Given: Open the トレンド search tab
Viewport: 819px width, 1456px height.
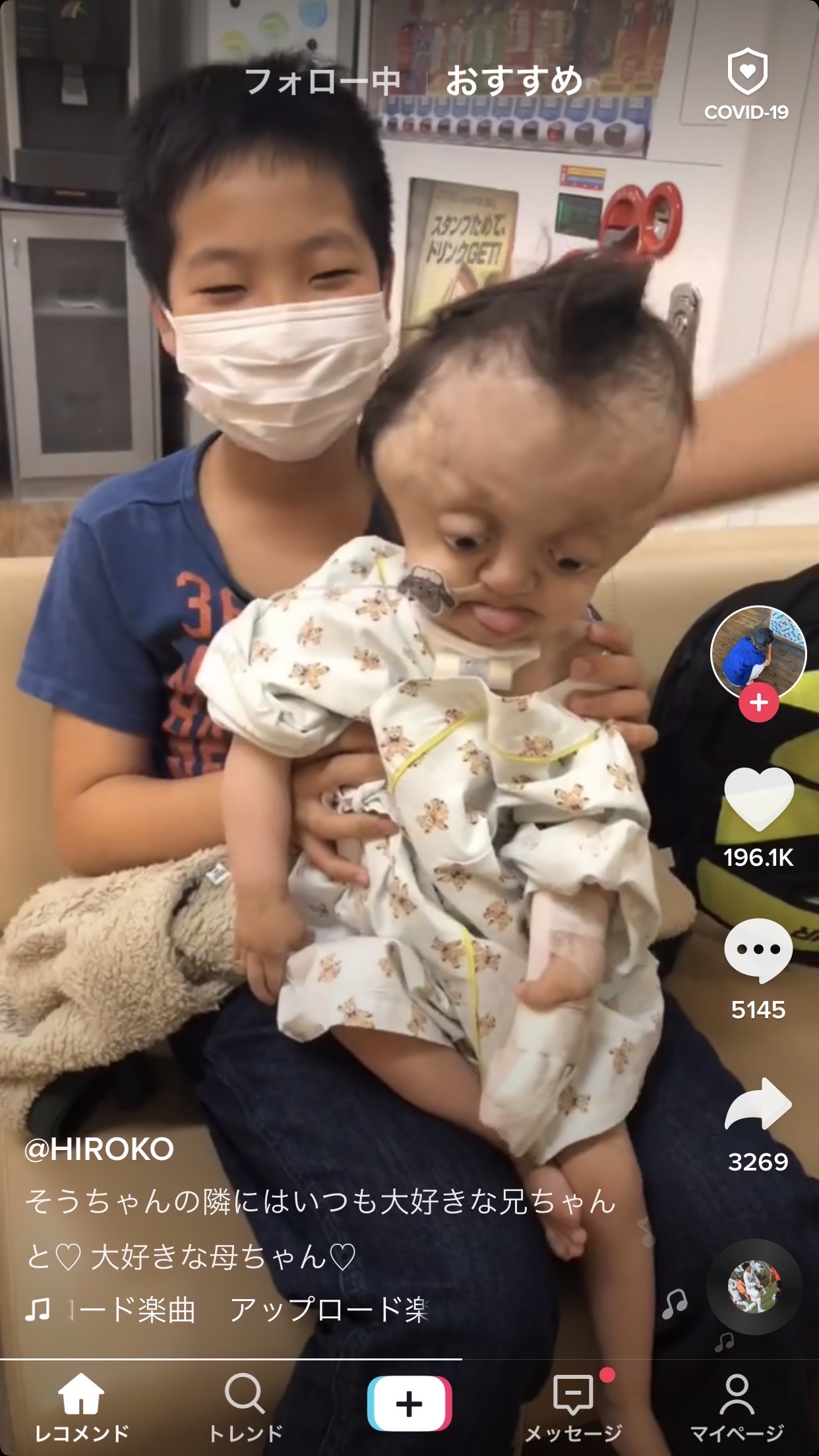Looking at the screenshot, I should point(245,1407).
